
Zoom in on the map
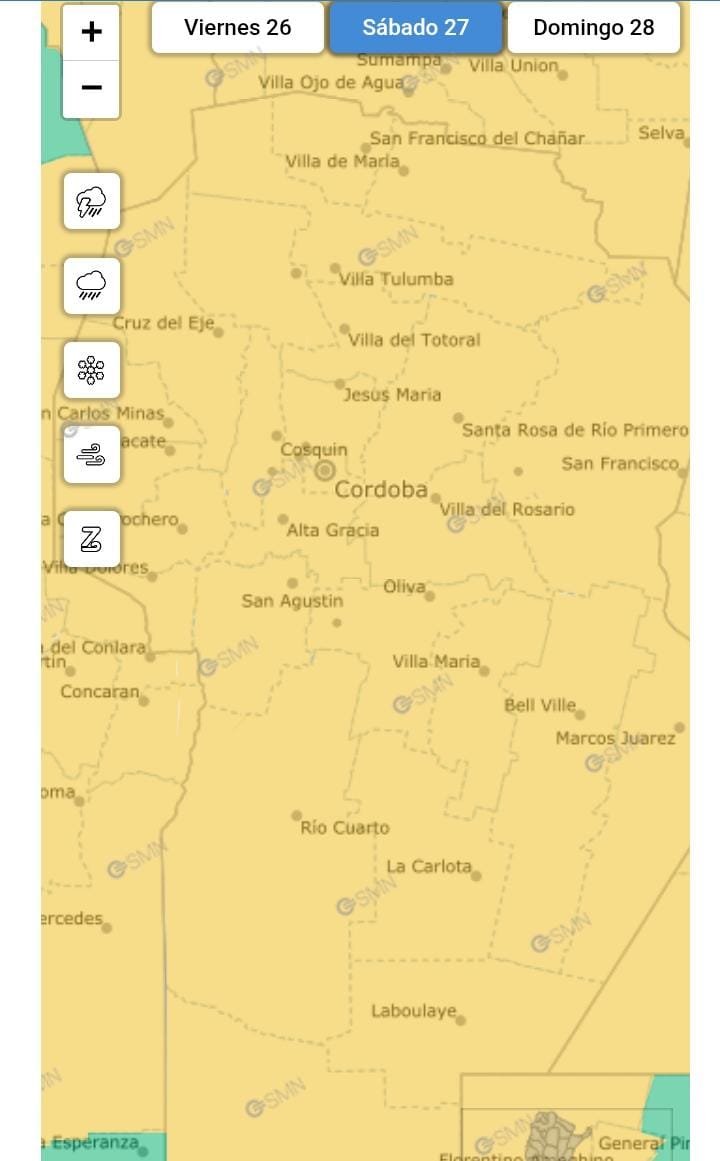coord(91,32)
